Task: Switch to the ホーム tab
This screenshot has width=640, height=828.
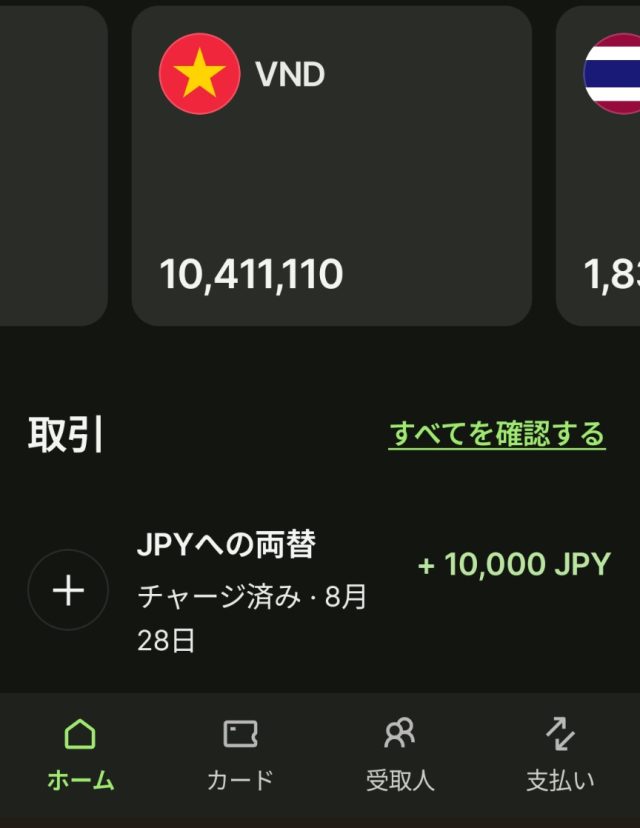Action: click(80, 756)
